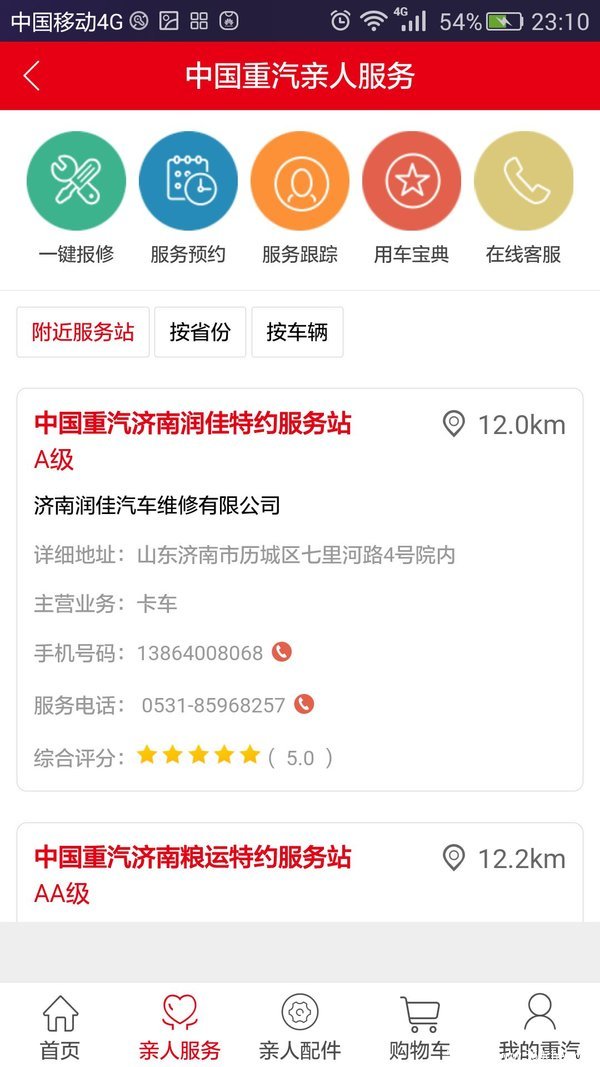Contact 在线客服 online support
Image resolution: width=600 pixels, height=1067 pixels.
pyautogui.click(x=523, y=182)
